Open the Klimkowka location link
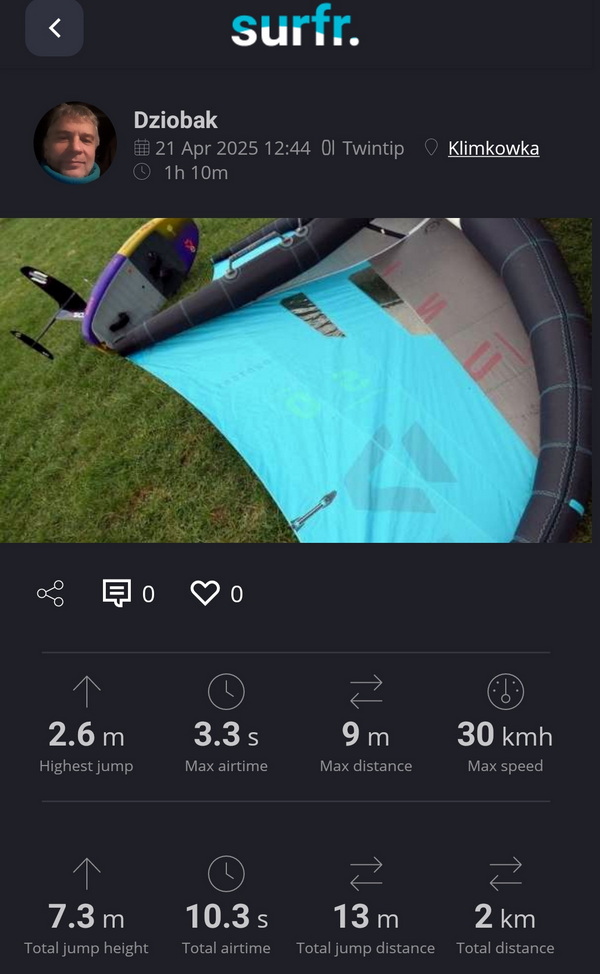Image resolution: width=600 pixels, height=974 pixels. click(493, 148)
